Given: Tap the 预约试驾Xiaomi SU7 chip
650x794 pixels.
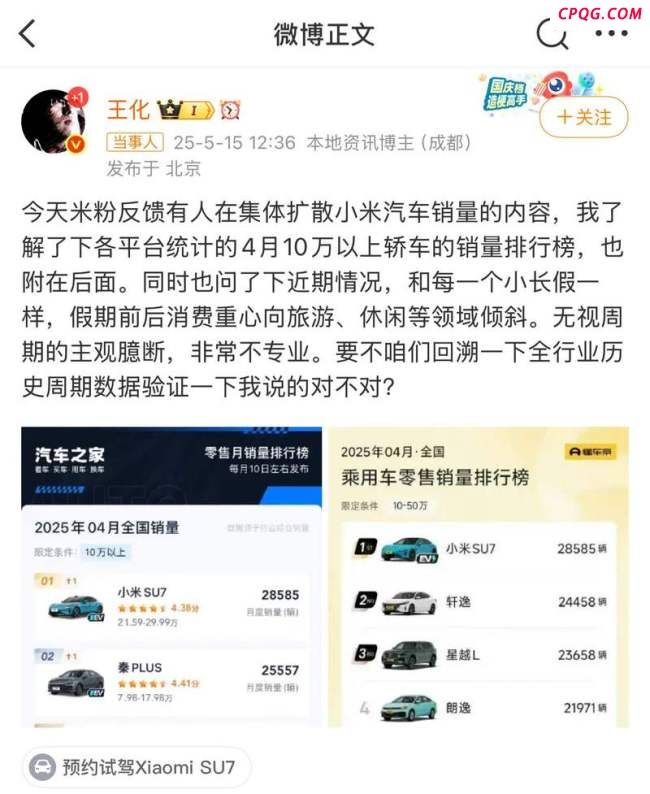Looking at the screenshot, I should [x=137, y=767].
